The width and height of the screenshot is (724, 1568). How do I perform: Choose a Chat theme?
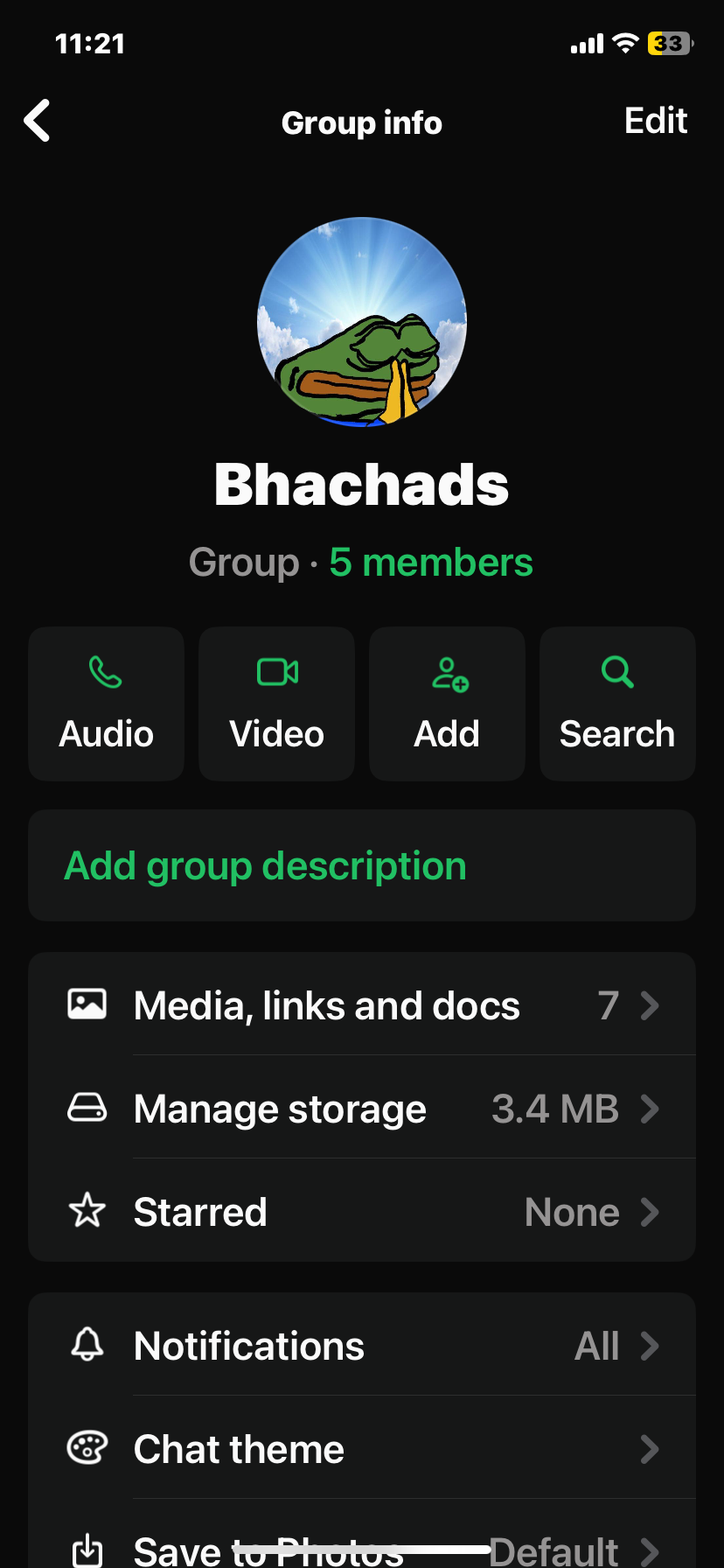pyautogui.click(x=362, y=1449)
